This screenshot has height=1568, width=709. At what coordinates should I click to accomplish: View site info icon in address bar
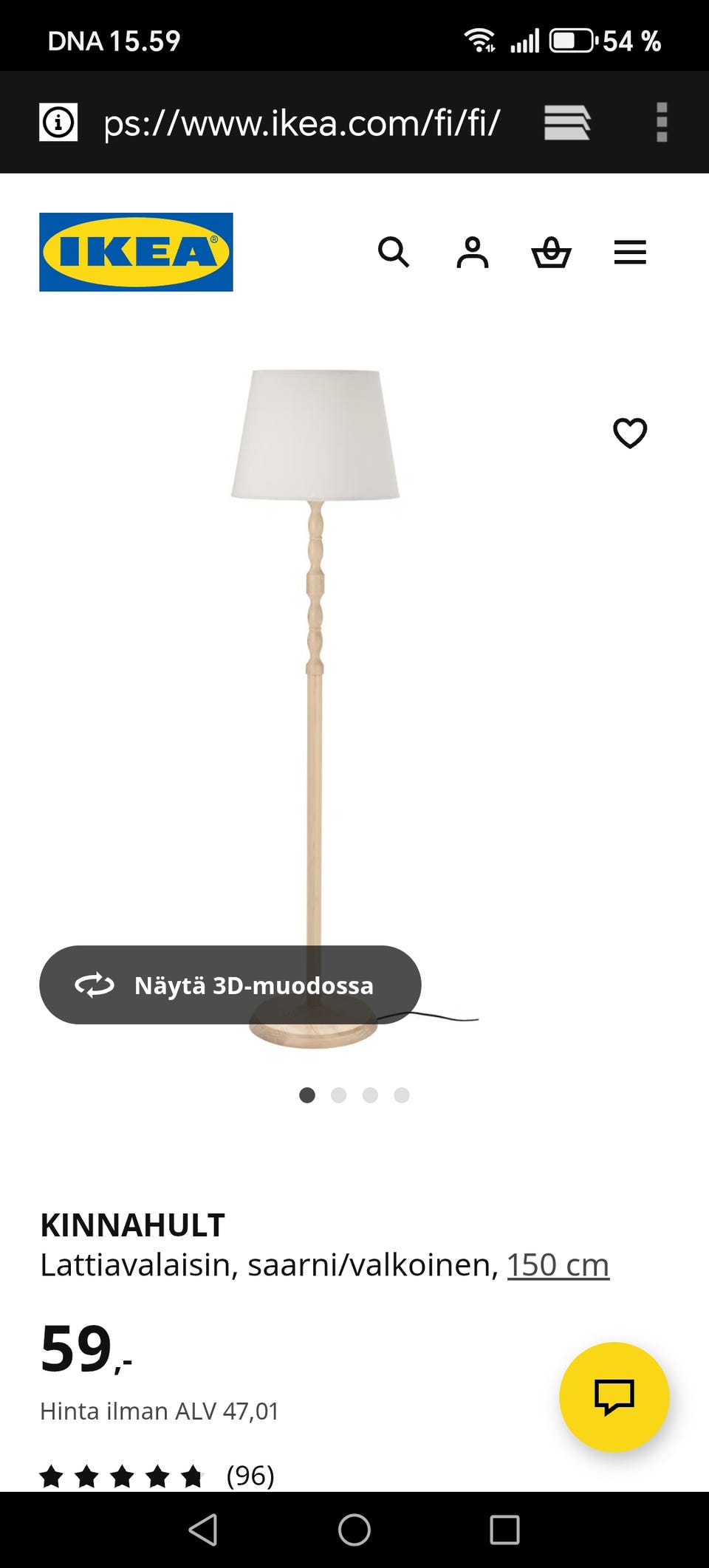[x=58, y=123]
